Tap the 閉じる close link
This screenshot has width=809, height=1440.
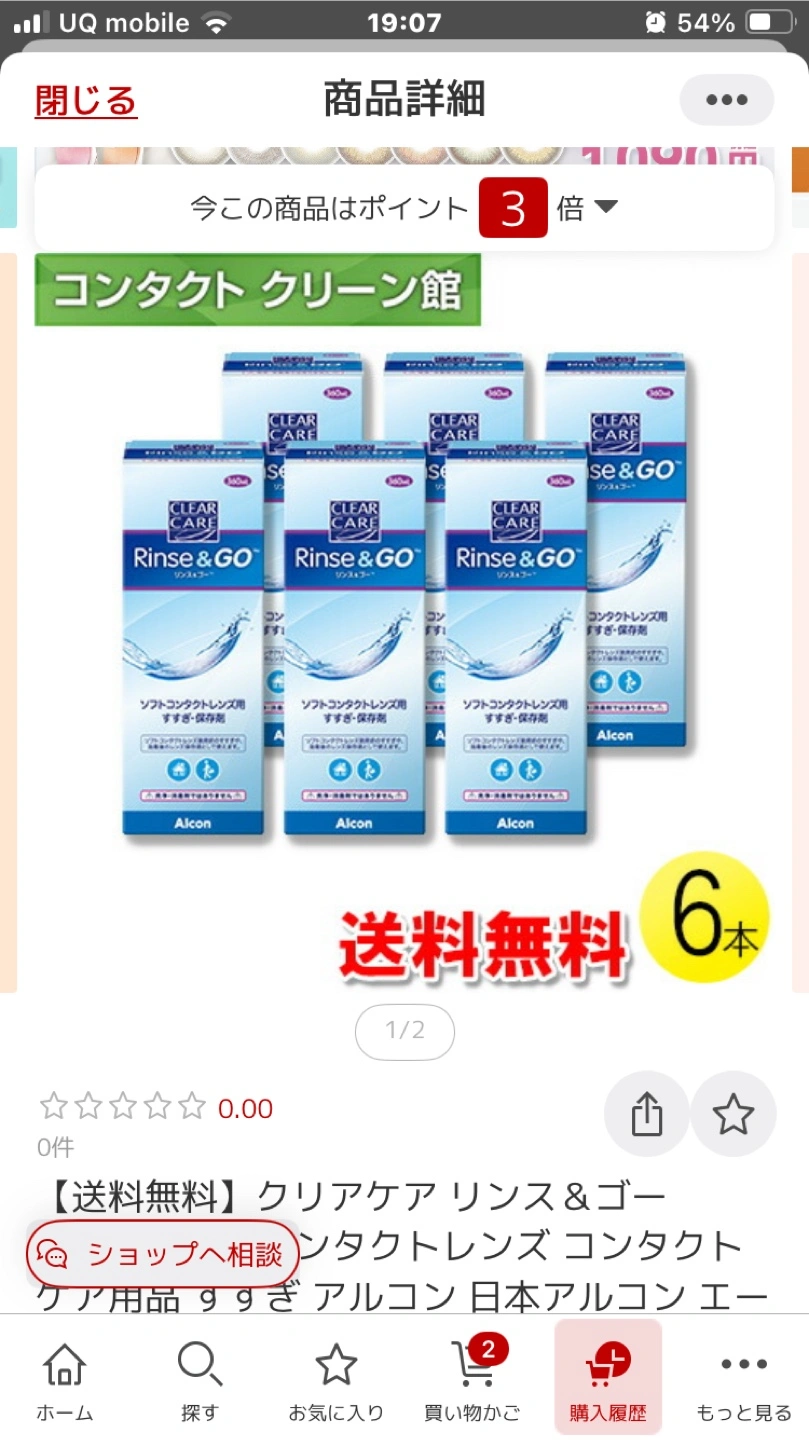coord(86,101)
